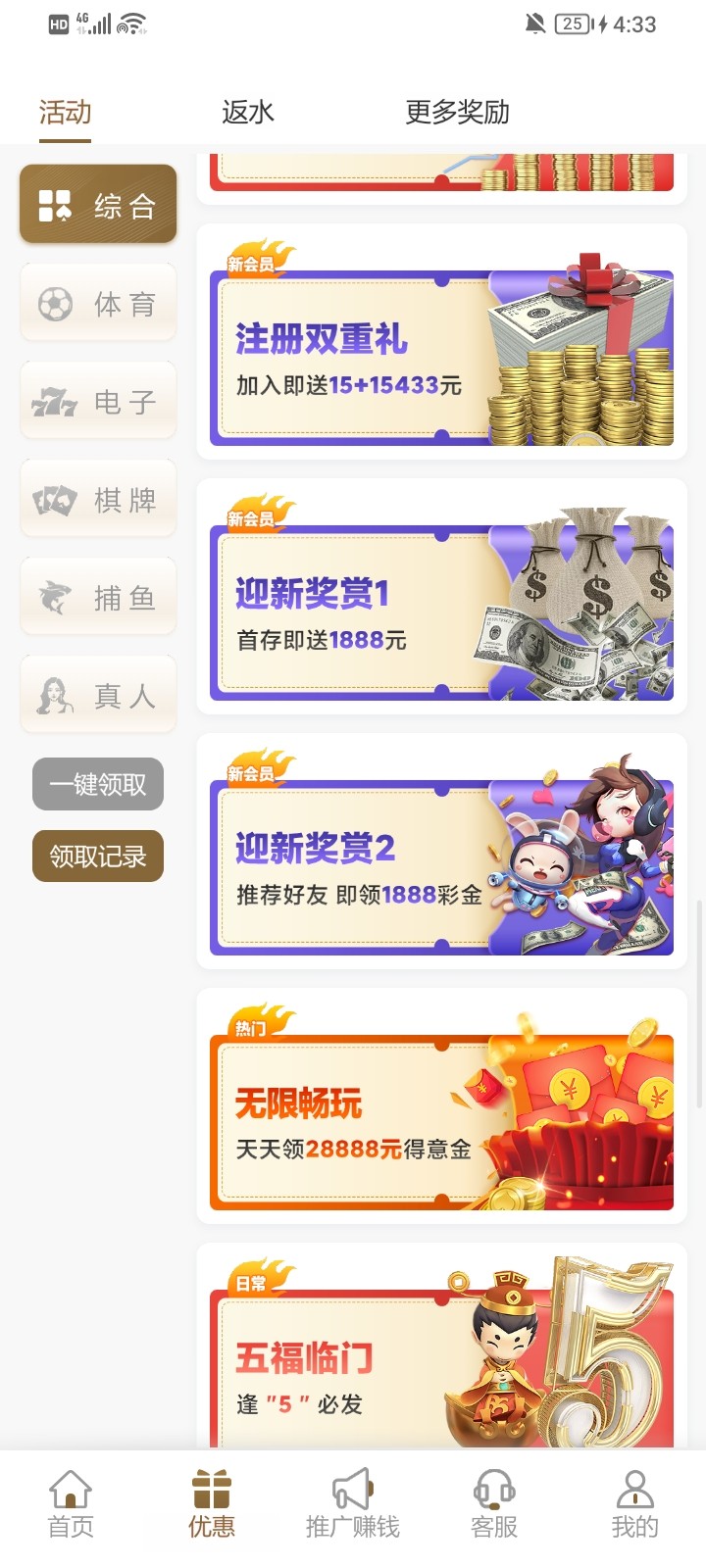Tap the 一键领取 button
The width and height of the screenshot is (706, 1568).
(x=98, y=784)
